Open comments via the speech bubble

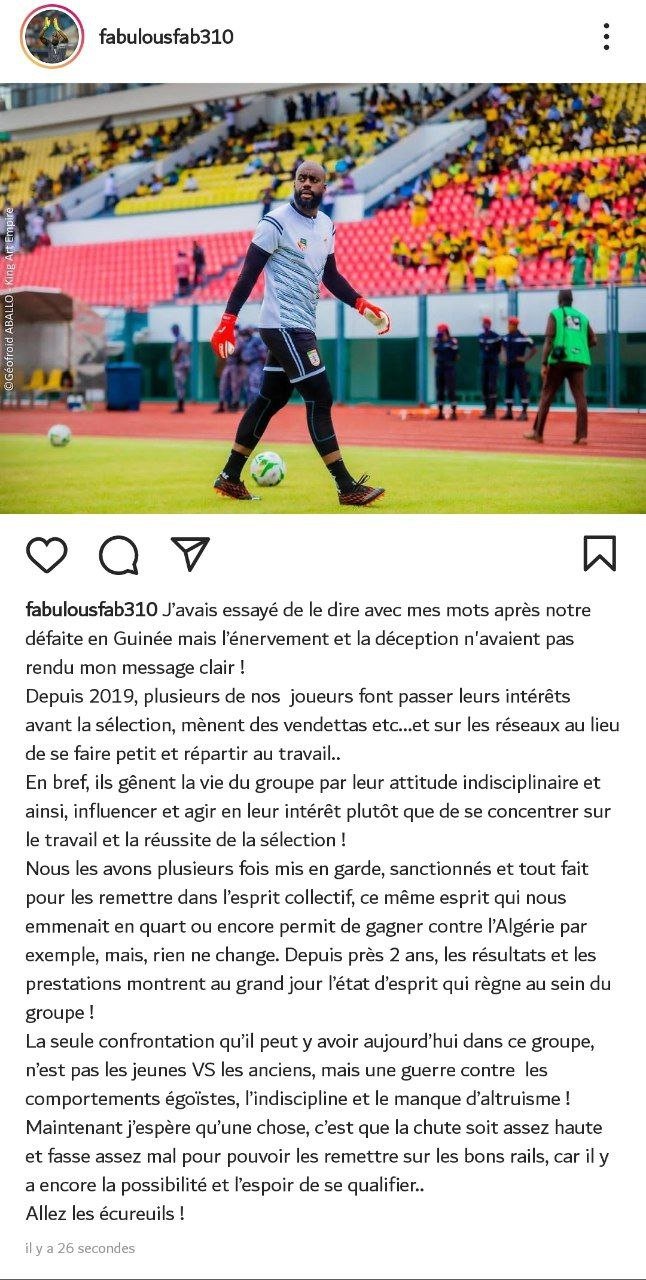click(118, 554)
